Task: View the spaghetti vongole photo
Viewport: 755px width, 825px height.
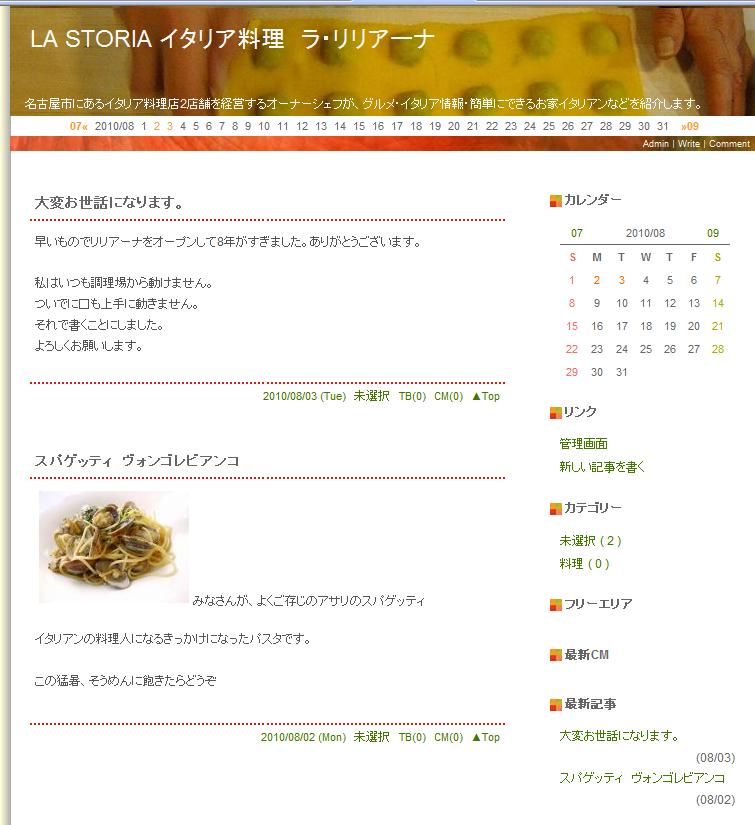Action: 113,547
